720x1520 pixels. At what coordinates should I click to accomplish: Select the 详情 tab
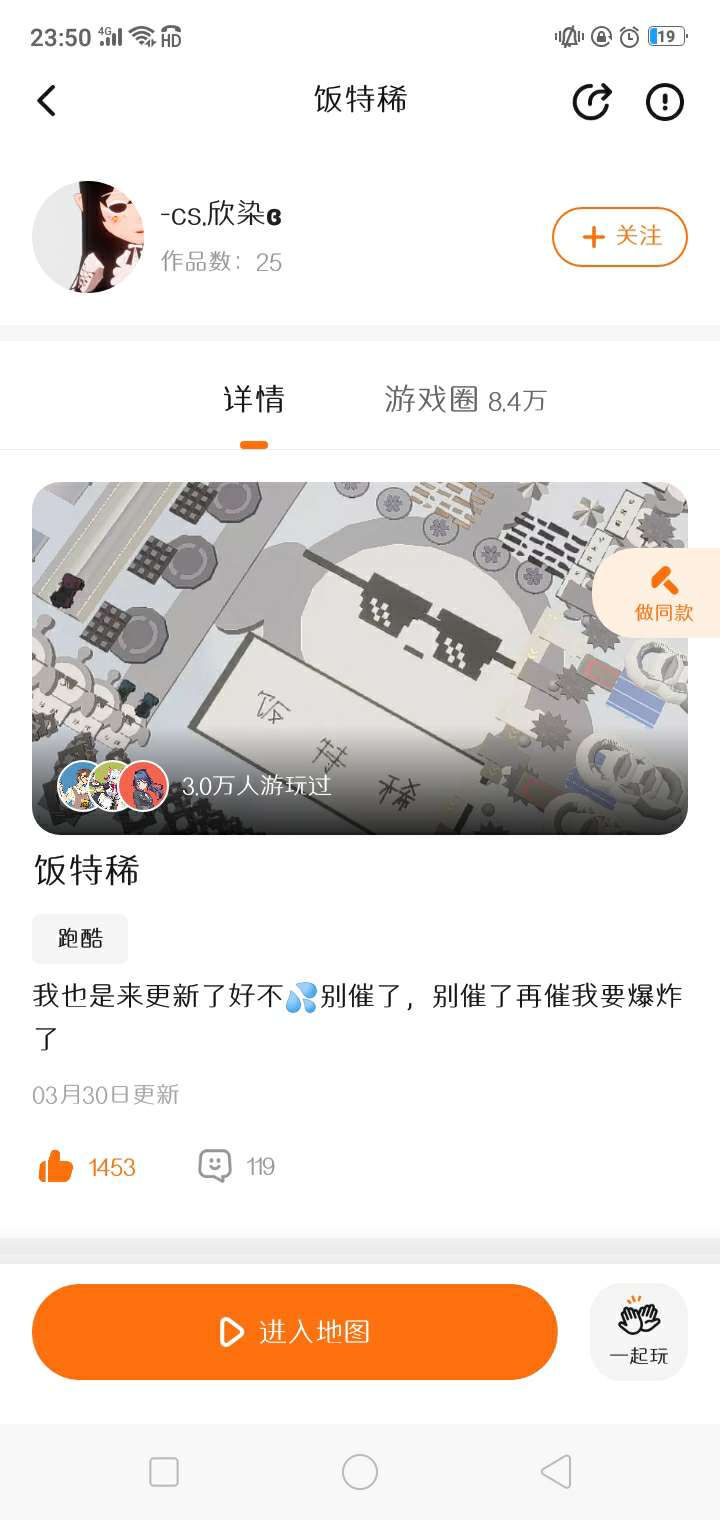click(254, 400)
